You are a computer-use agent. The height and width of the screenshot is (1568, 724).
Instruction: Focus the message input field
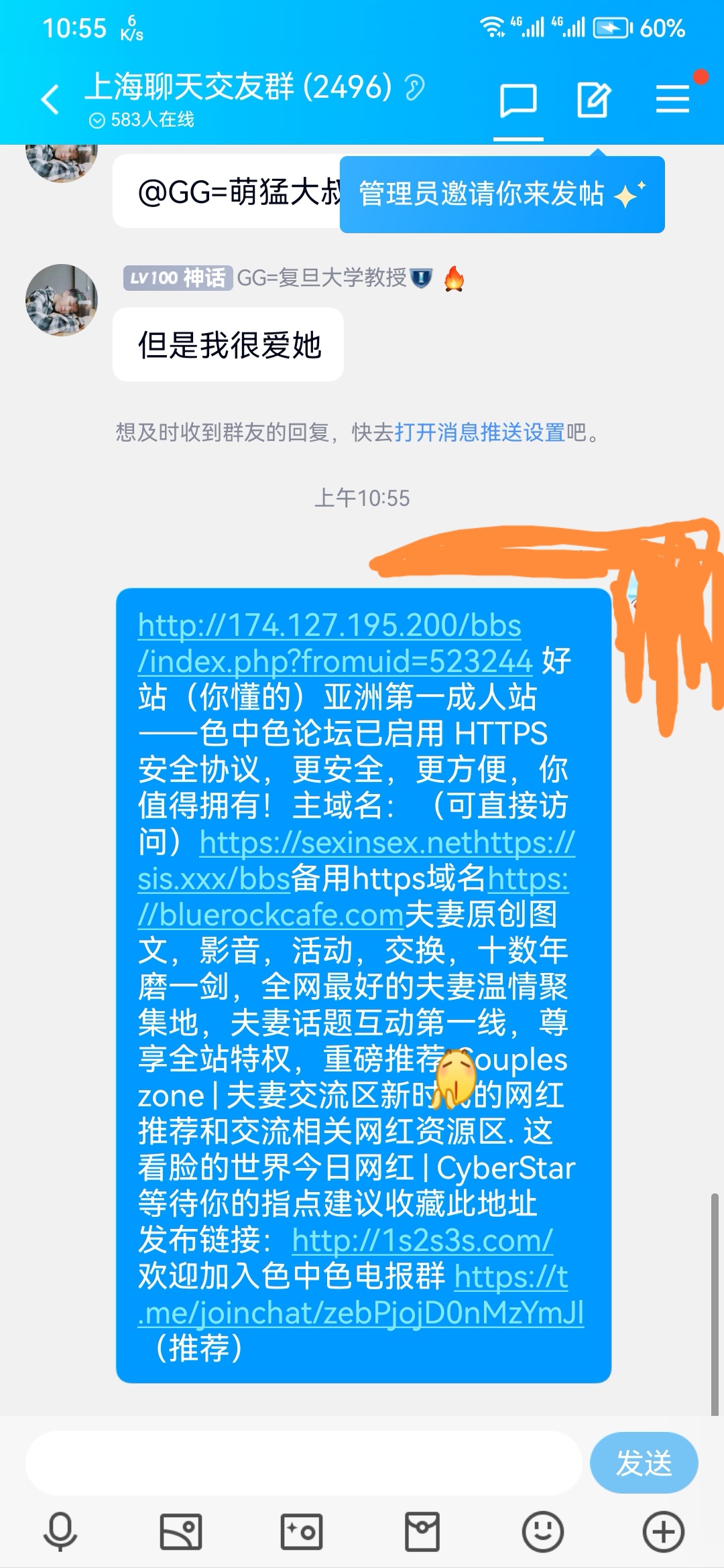click(x=304, y=1463)
